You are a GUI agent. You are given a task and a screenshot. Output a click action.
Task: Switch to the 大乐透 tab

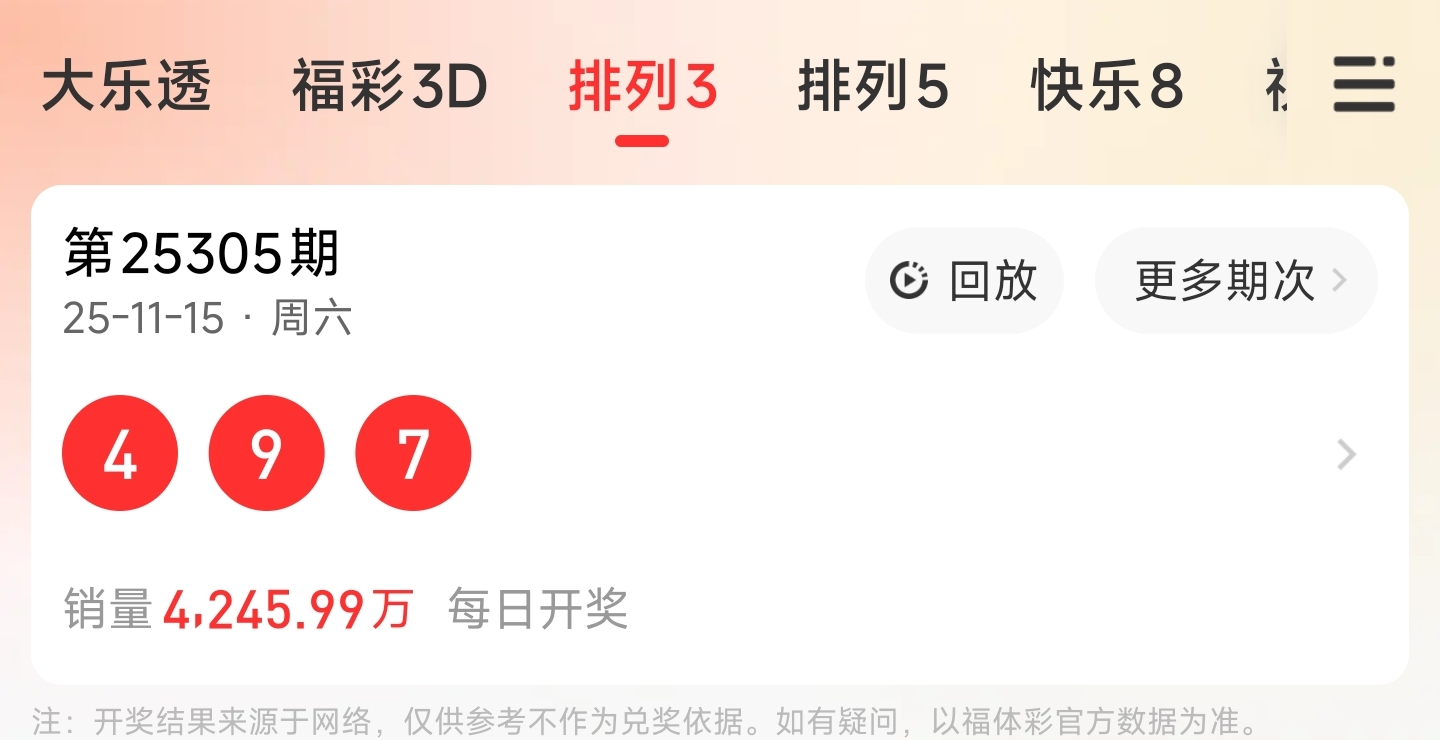point(126,87)
